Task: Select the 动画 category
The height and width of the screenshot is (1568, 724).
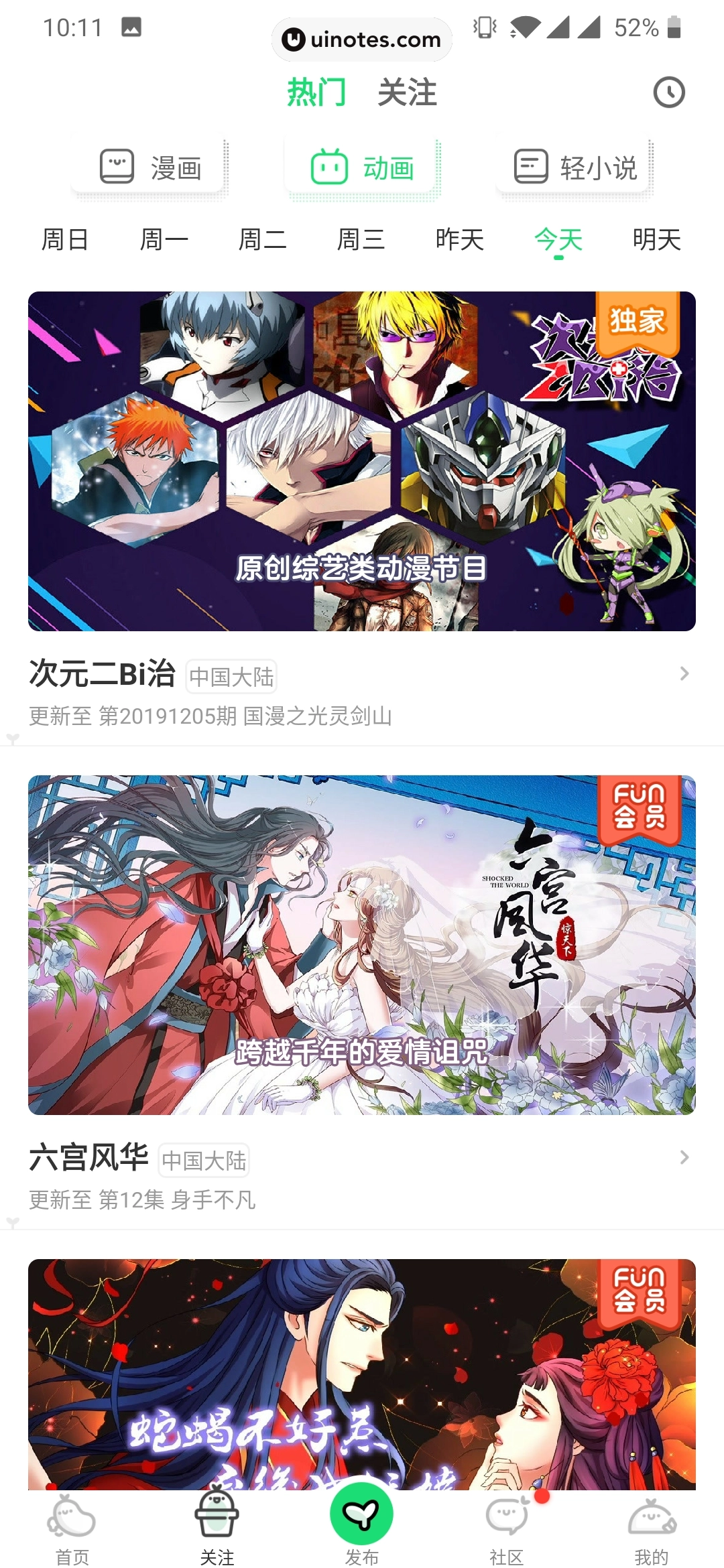Action: [362, 168]
